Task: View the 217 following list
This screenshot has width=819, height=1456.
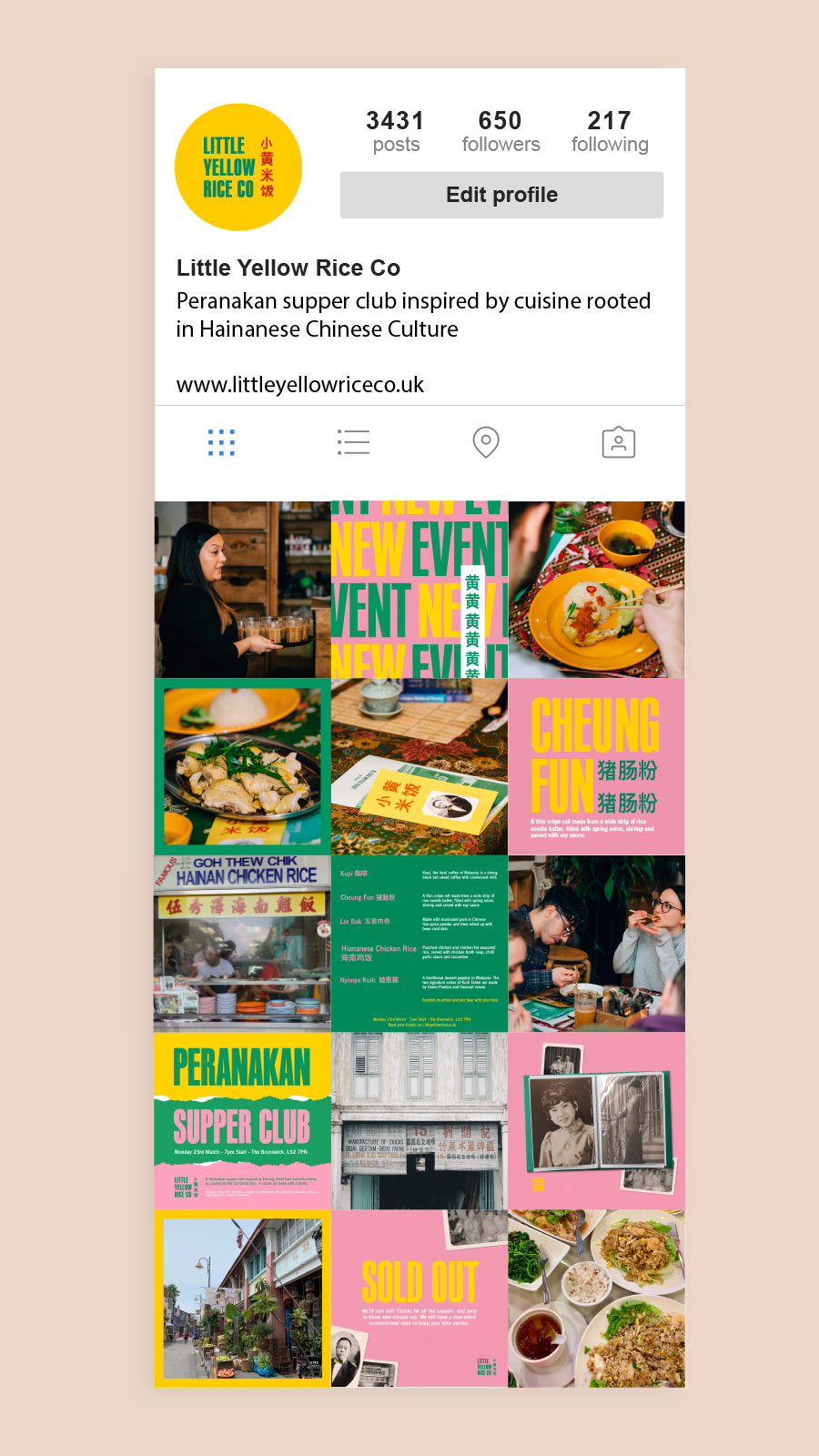Action: click(x=610, y=131)
